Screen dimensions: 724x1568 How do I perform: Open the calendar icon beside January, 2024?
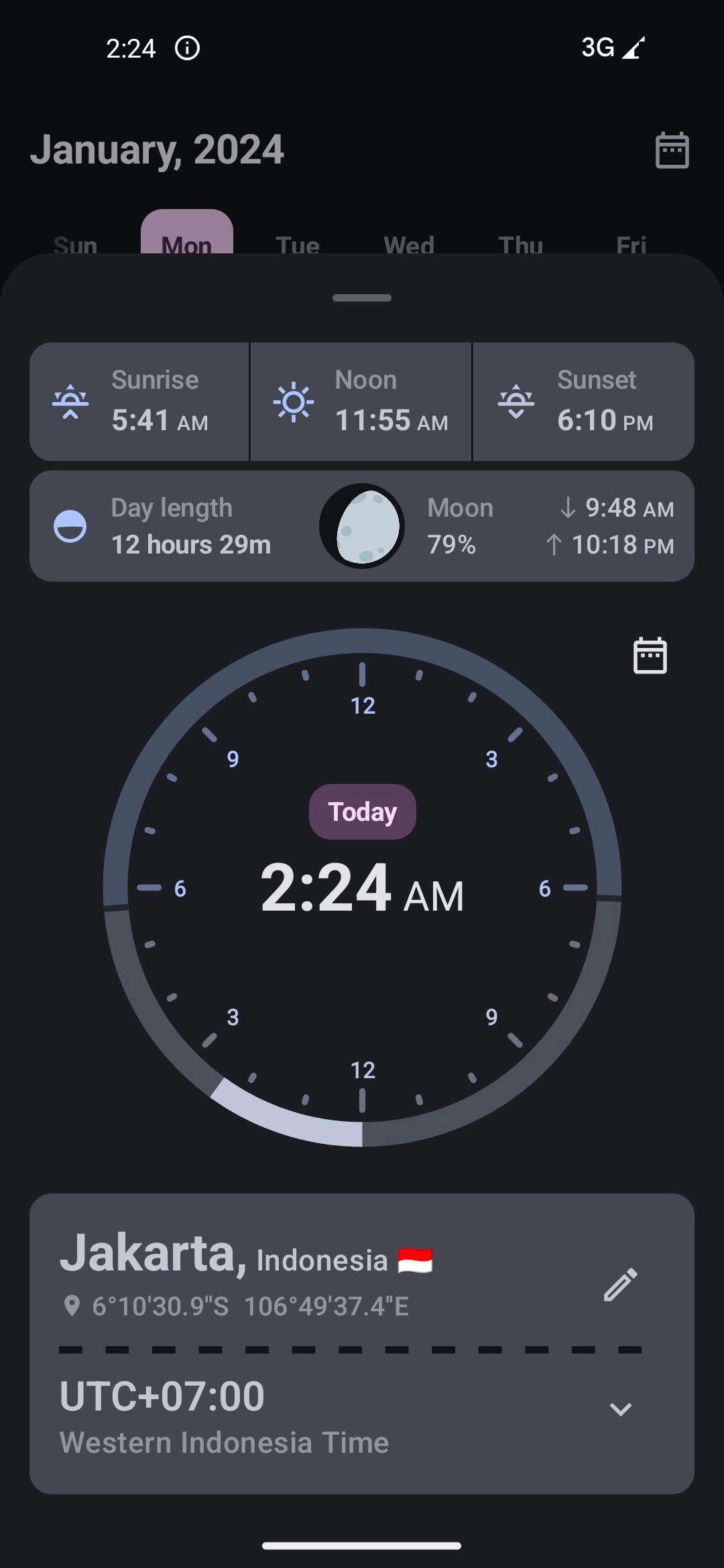click(672, 150)
